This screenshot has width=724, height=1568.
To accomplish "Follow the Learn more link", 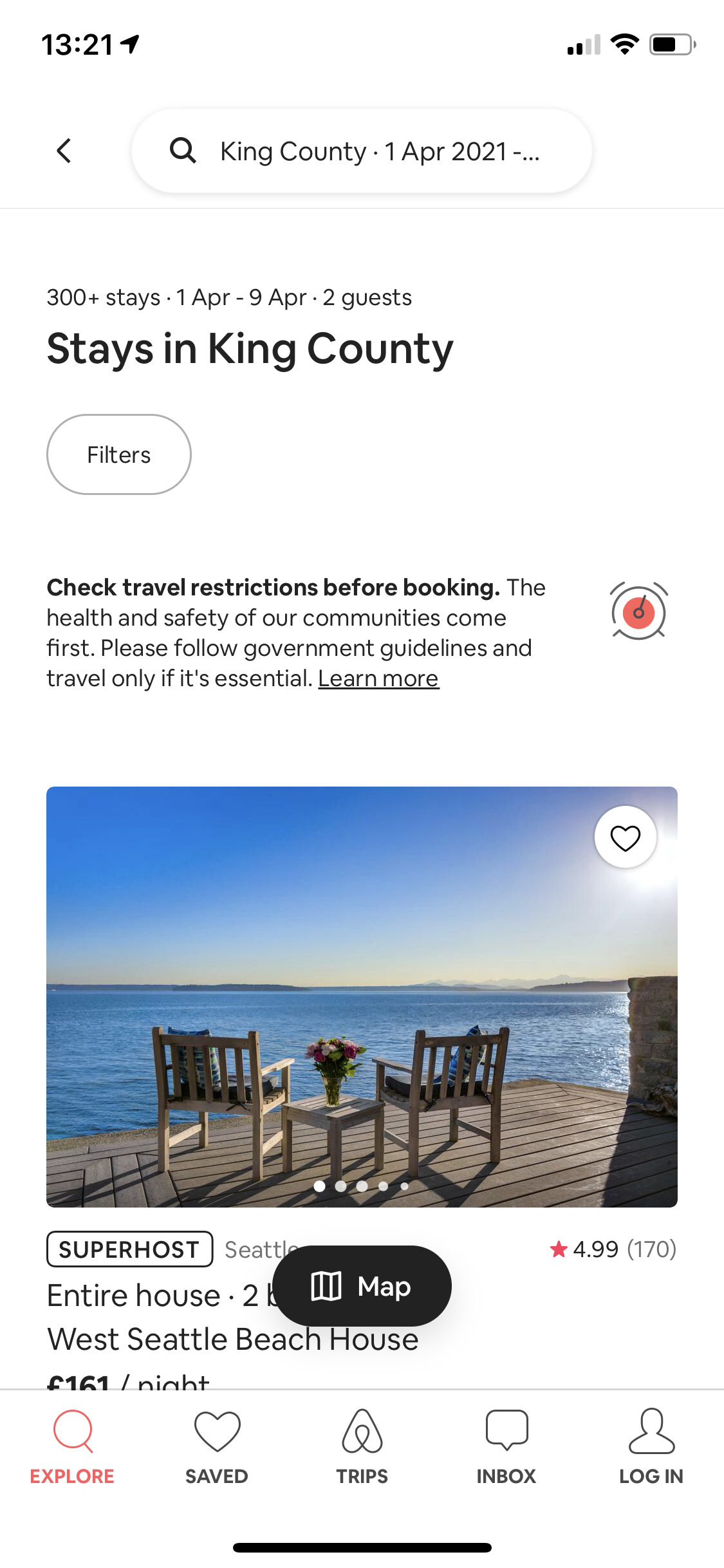I will tap(378, 678).
